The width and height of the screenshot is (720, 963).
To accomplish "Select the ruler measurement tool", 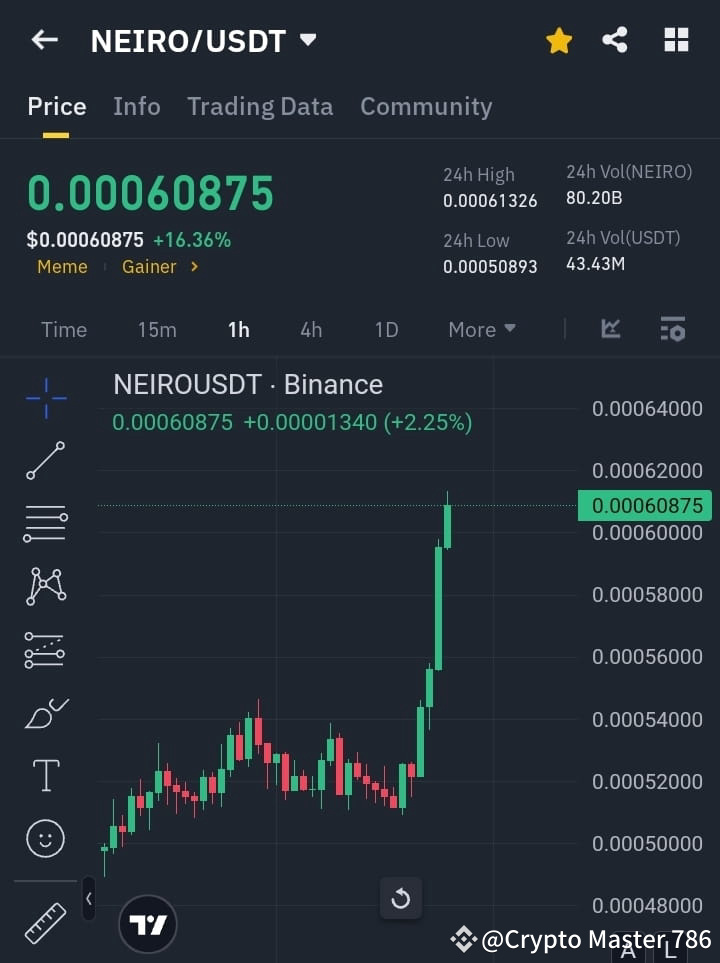I will 45,922.
